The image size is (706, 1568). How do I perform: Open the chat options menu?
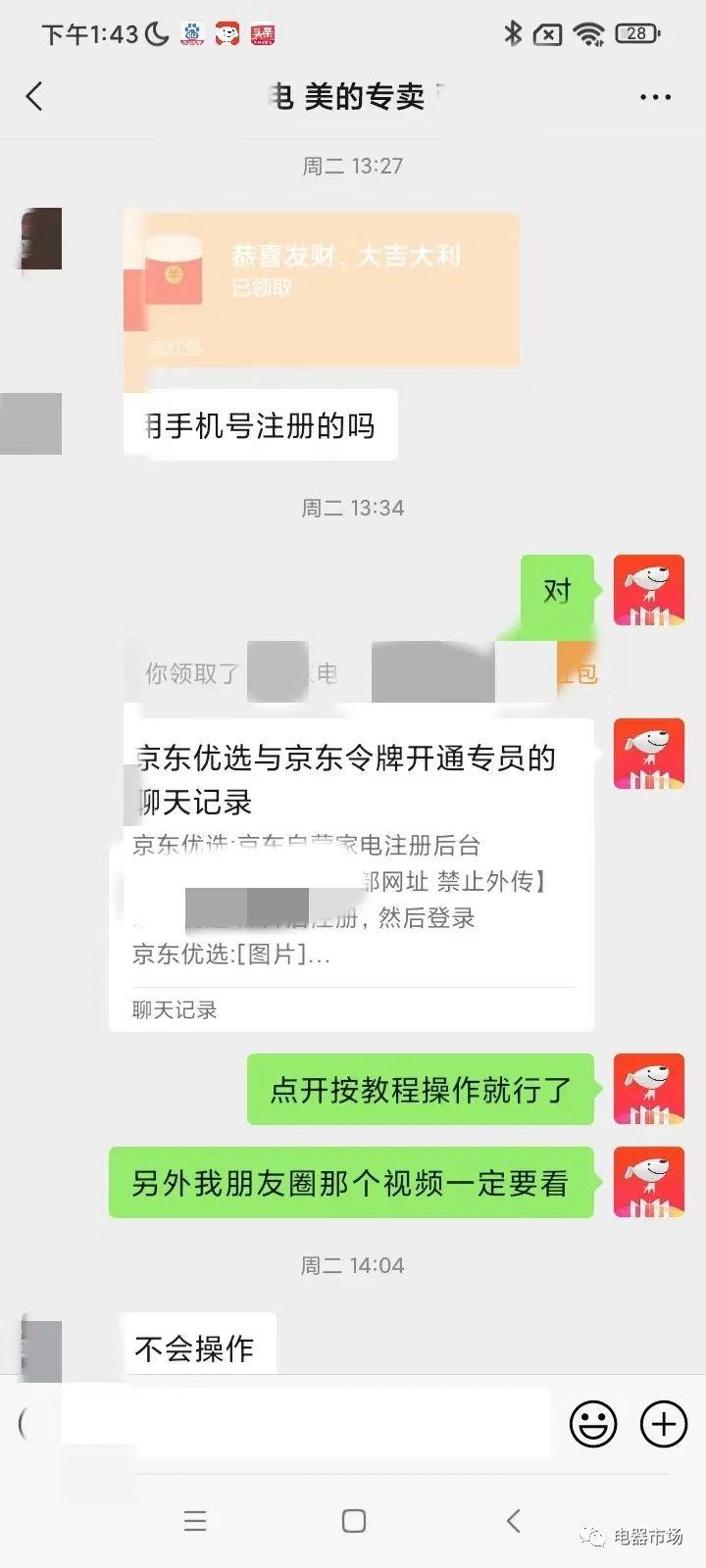(x=654, y=97)
